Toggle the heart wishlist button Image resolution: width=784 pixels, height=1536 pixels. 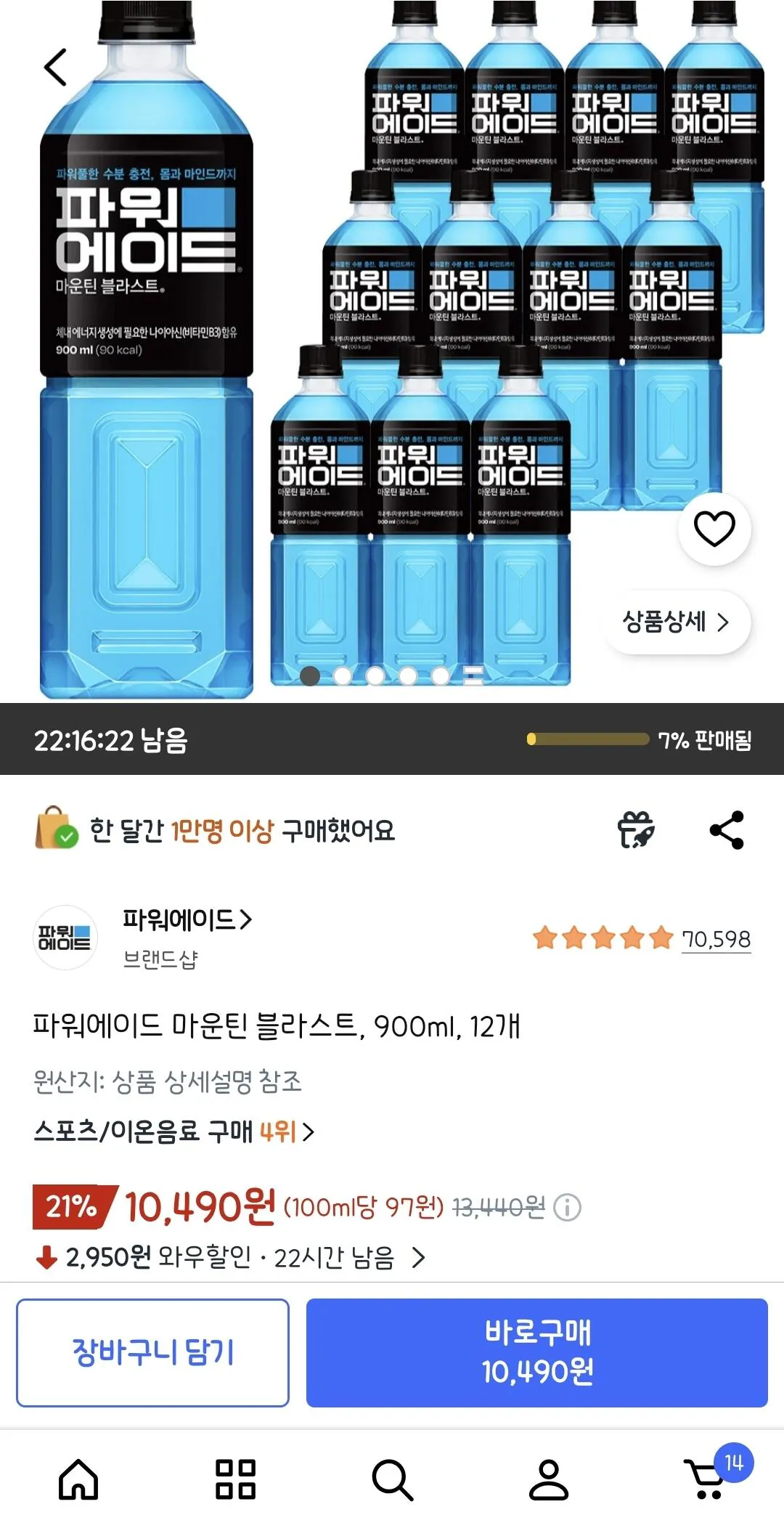(714, 529)
